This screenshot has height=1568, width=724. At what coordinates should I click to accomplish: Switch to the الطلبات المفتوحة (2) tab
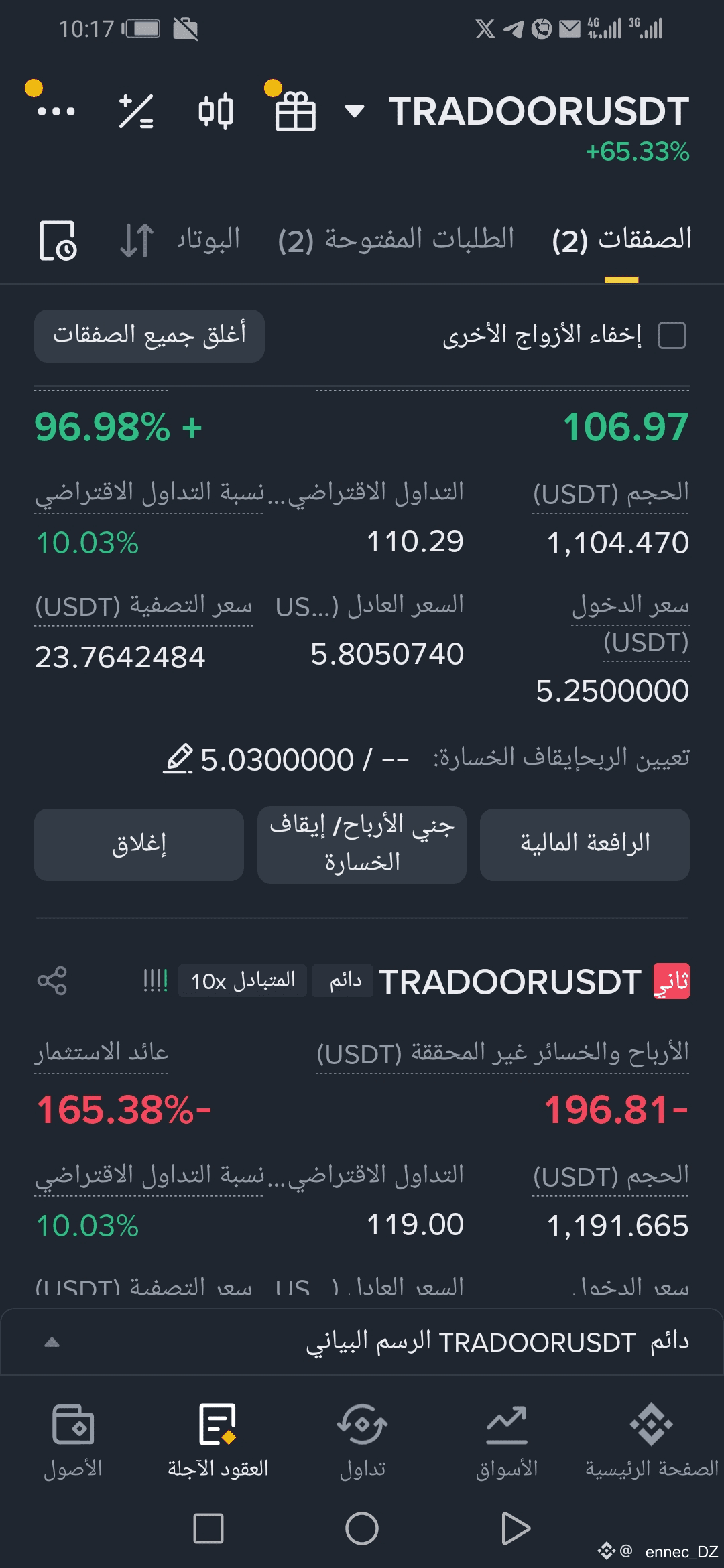(396, 240)
